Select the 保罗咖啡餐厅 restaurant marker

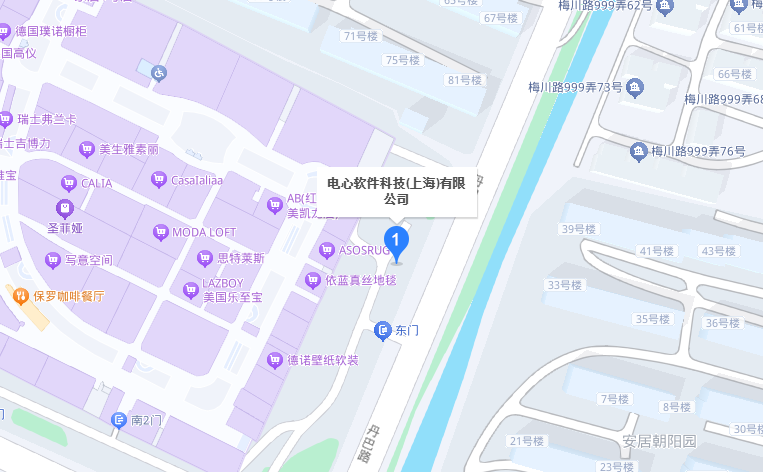pos(19,295)
